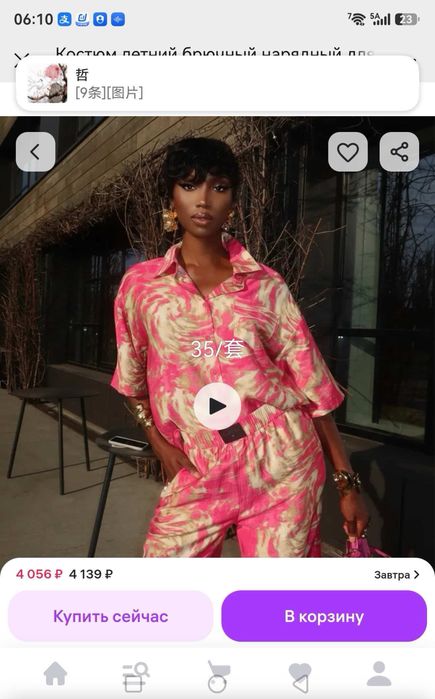Tap Купить сейчас to buy now
Image resolution: width=435 pixels, height=699 pixels.
click(x=111, y=616)
